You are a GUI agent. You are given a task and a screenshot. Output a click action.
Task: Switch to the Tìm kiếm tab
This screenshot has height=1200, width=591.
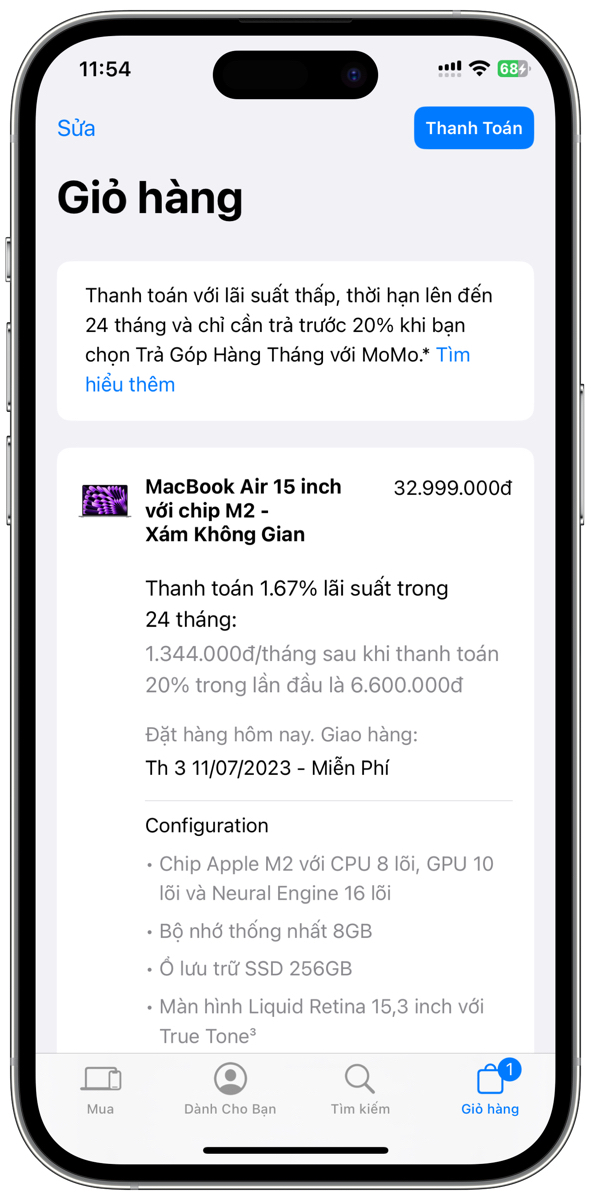[360, 1090]
